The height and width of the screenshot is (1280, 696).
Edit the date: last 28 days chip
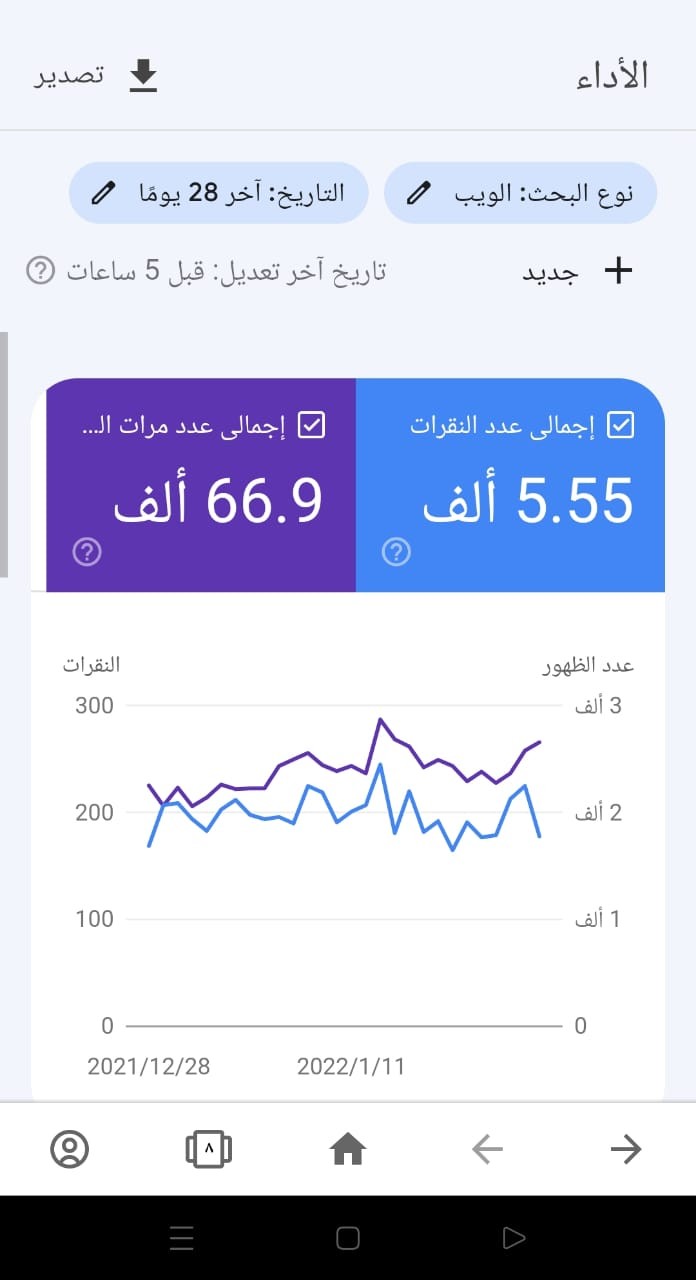click(x=218, y=193)
